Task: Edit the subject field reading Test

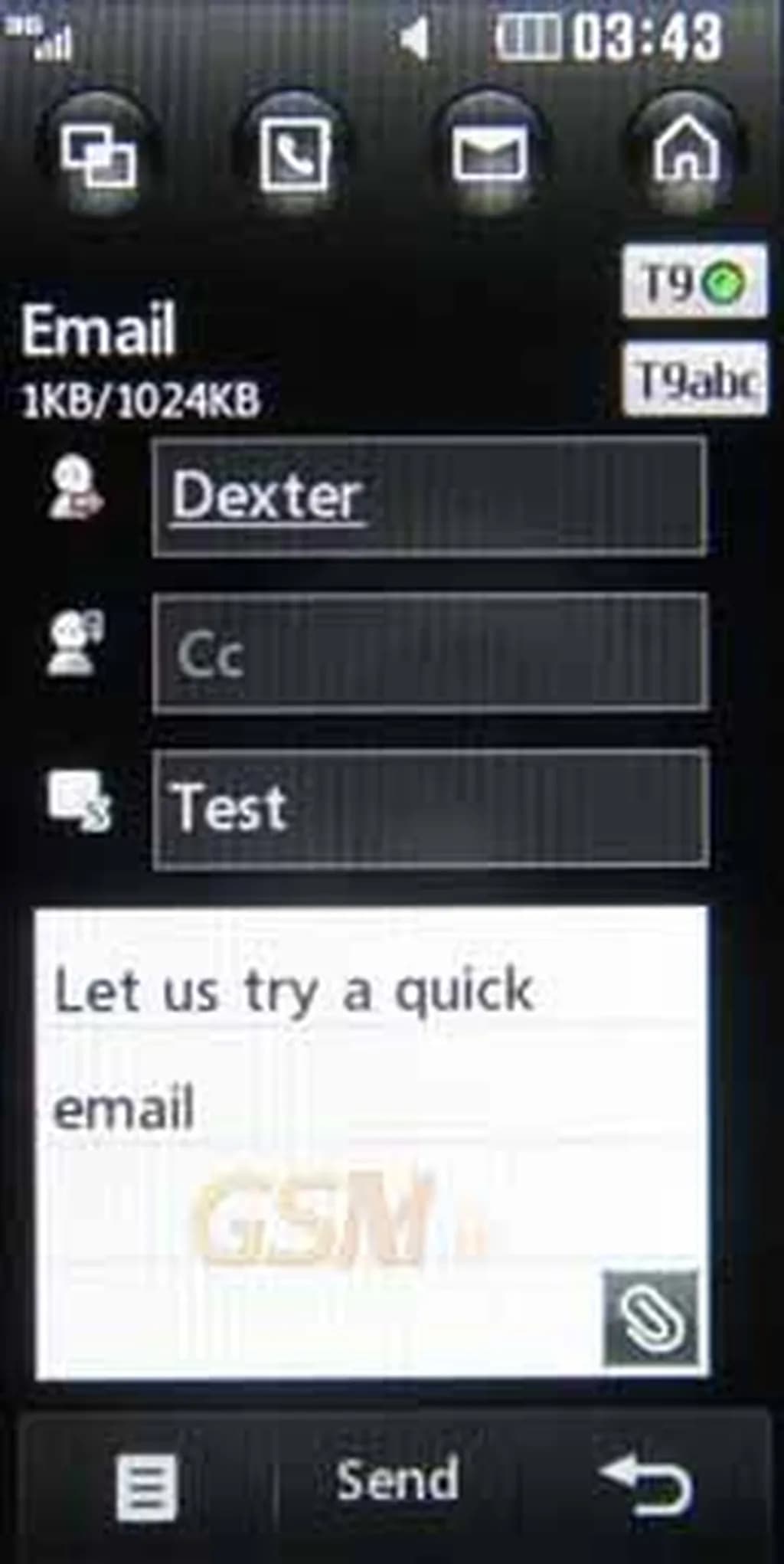Action: 429,809
